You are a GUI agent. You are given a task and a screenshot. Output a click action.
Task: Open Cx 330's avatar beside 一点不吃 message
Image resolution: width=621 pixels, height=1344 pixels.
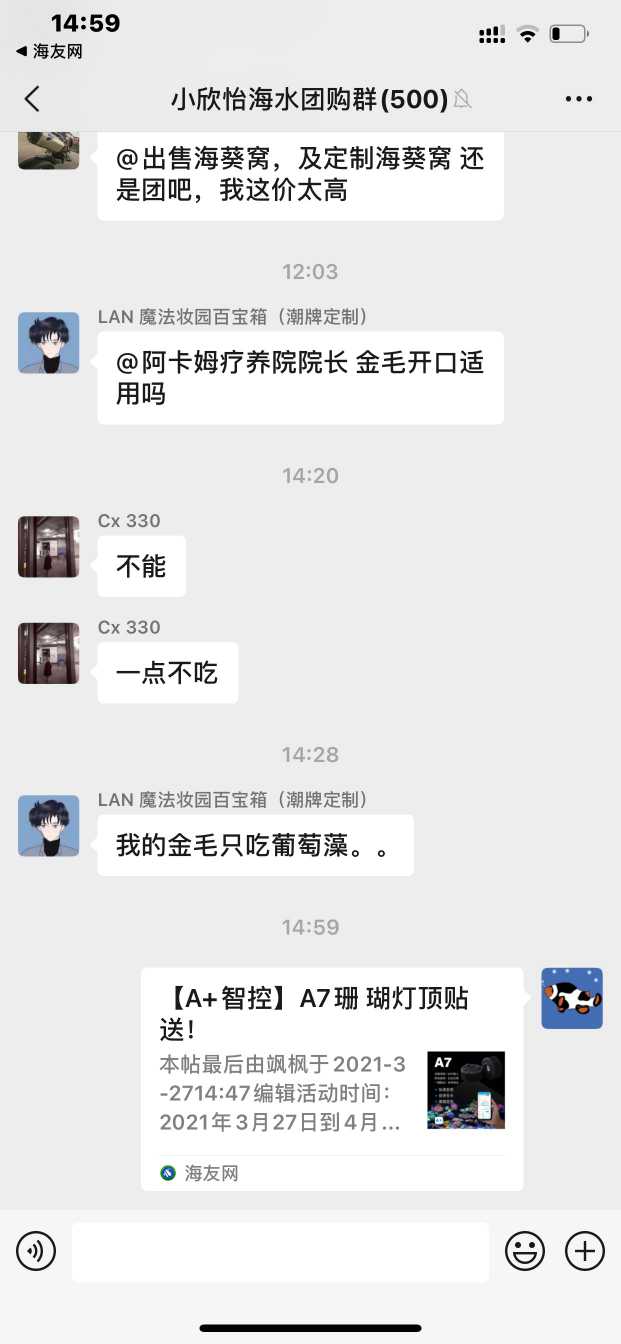49,653
